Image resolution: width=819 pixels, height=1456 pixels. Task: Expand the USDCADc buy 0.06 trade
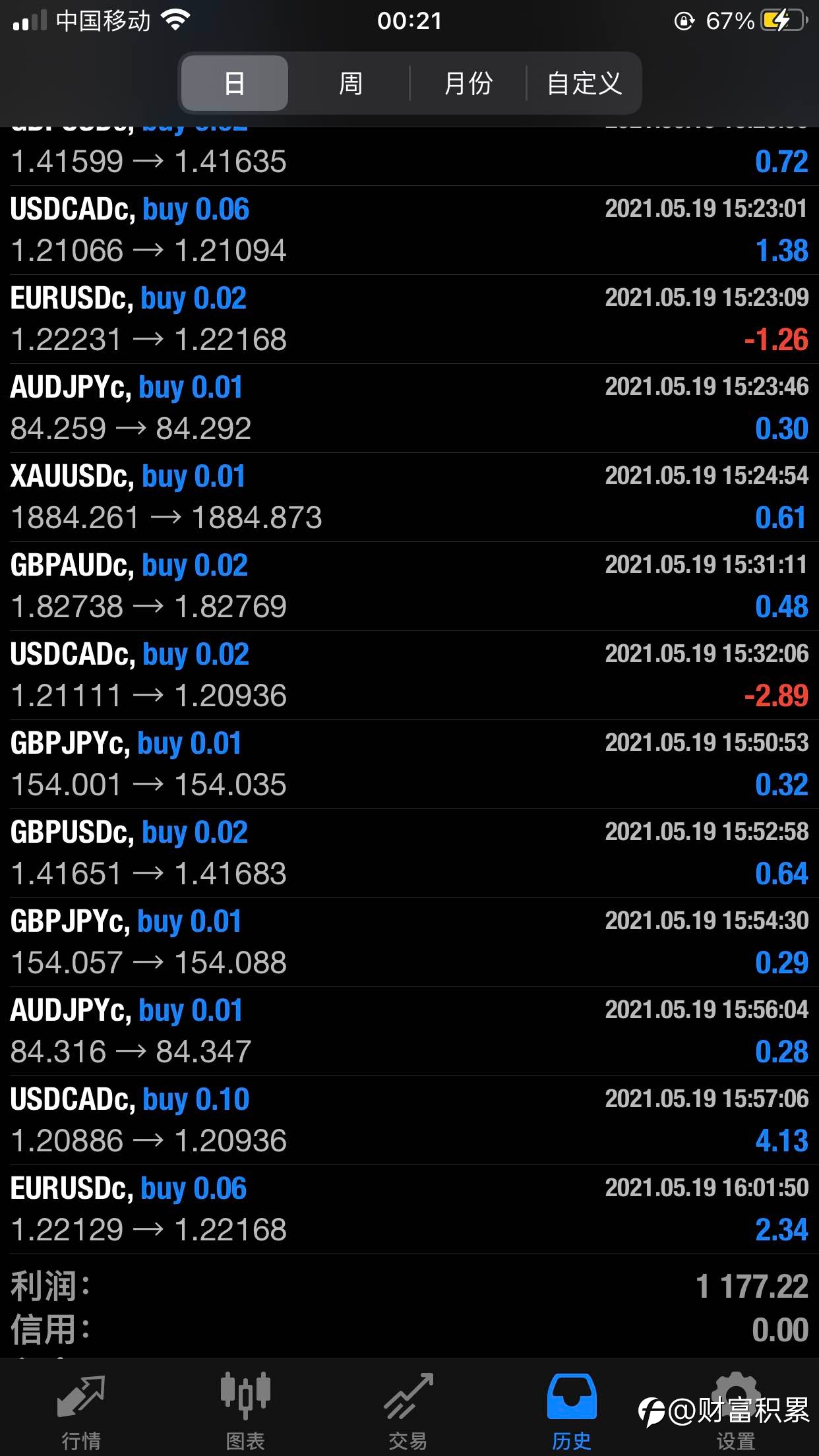409,230
